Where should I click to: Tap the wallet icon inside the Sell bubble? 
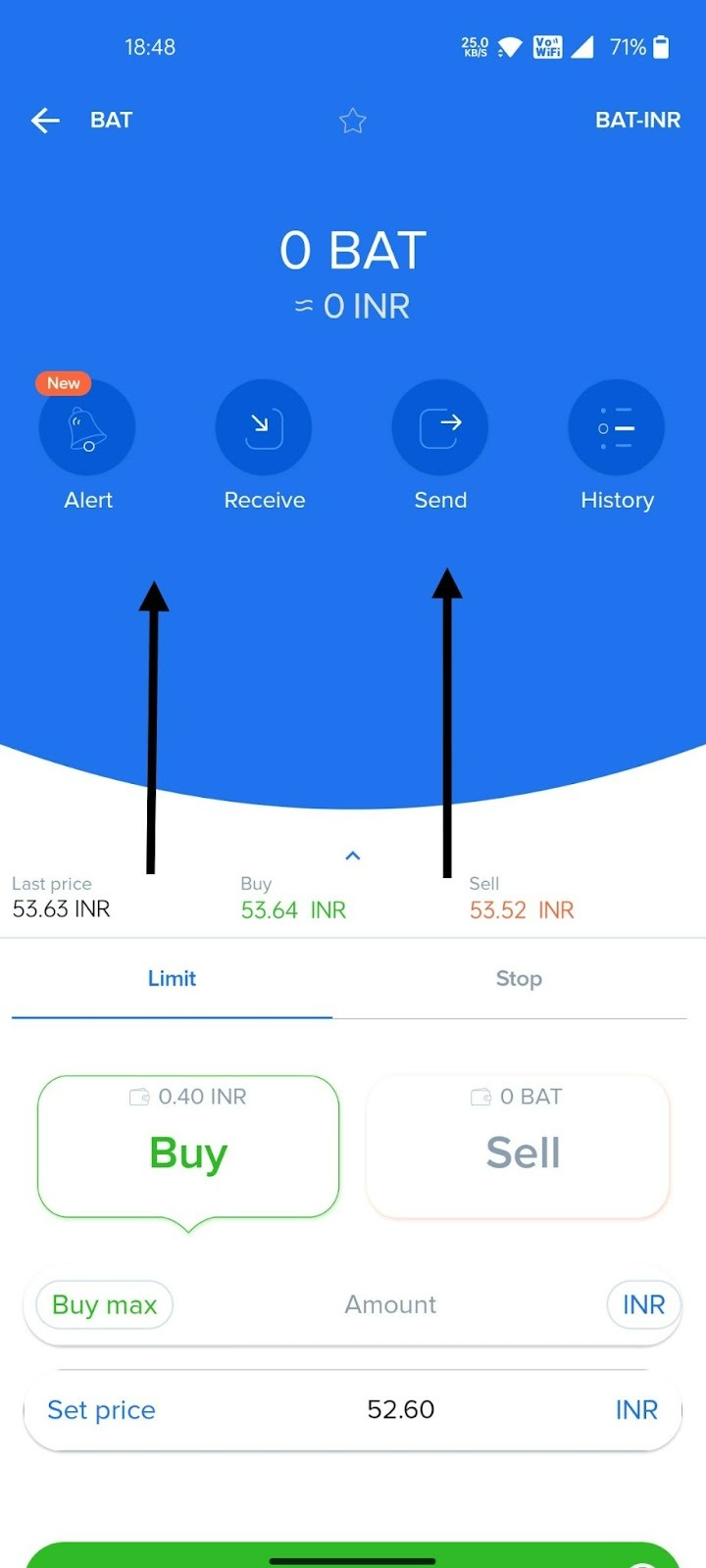pos(480,1097)
